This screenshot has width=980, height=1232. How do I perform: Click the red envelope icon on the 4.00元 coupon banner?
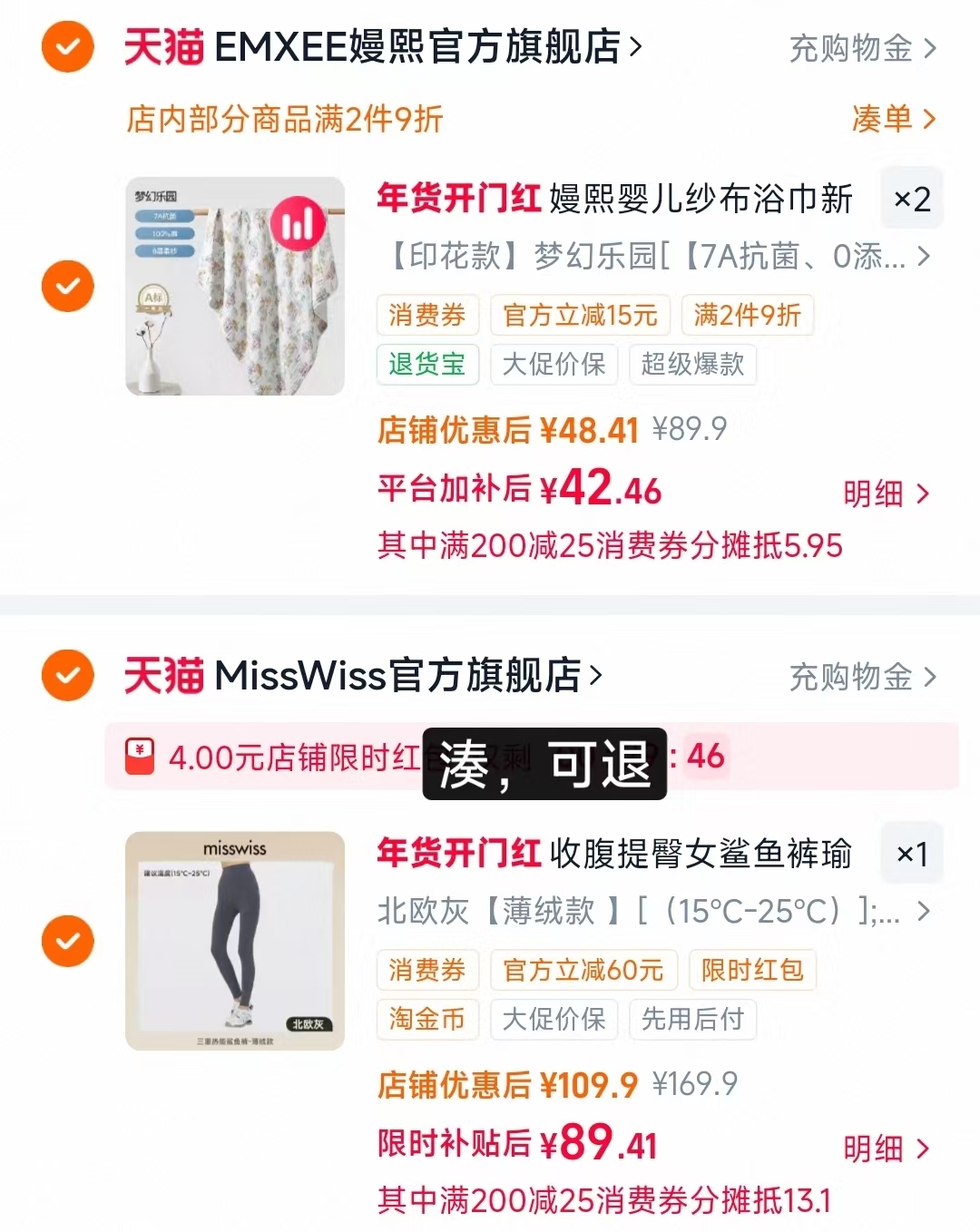(138, 758)
